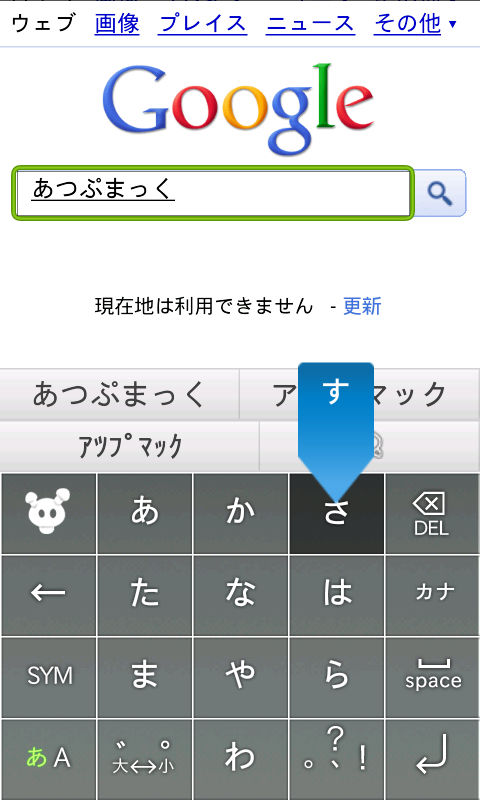The width and height of the screenshot is (480, 800).
Task: Move cursor with left arrow key
Action: point(49,595)
